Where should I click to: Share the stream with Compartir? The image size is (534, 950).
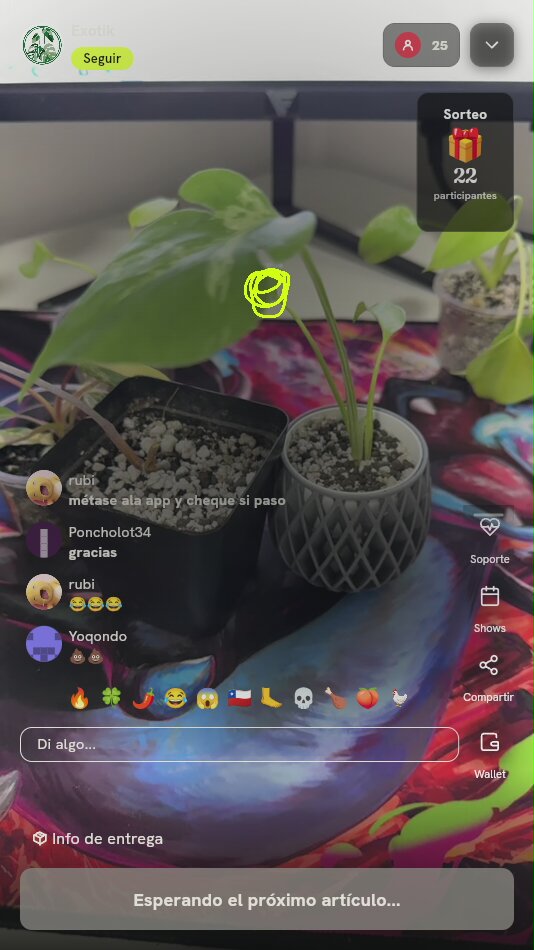(x=489, y=677)
